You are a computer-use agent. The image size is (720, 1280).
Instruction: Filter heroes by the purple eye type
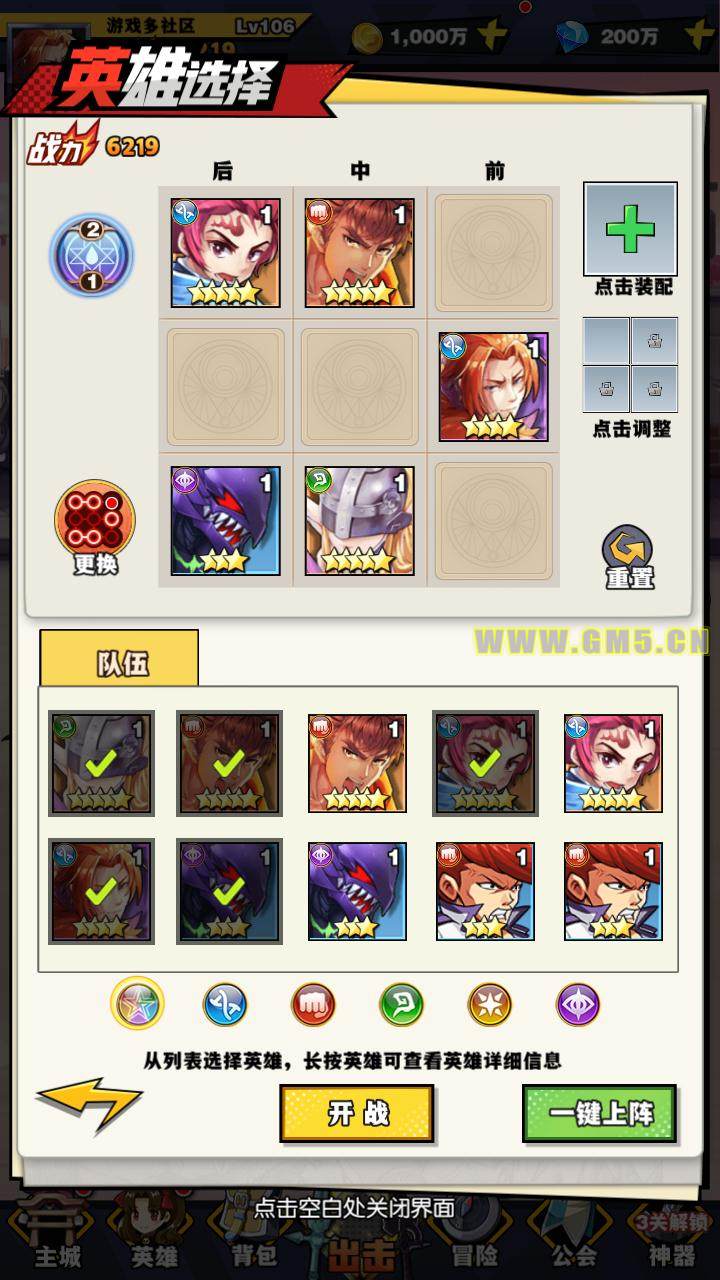[x=578, y=1004]
